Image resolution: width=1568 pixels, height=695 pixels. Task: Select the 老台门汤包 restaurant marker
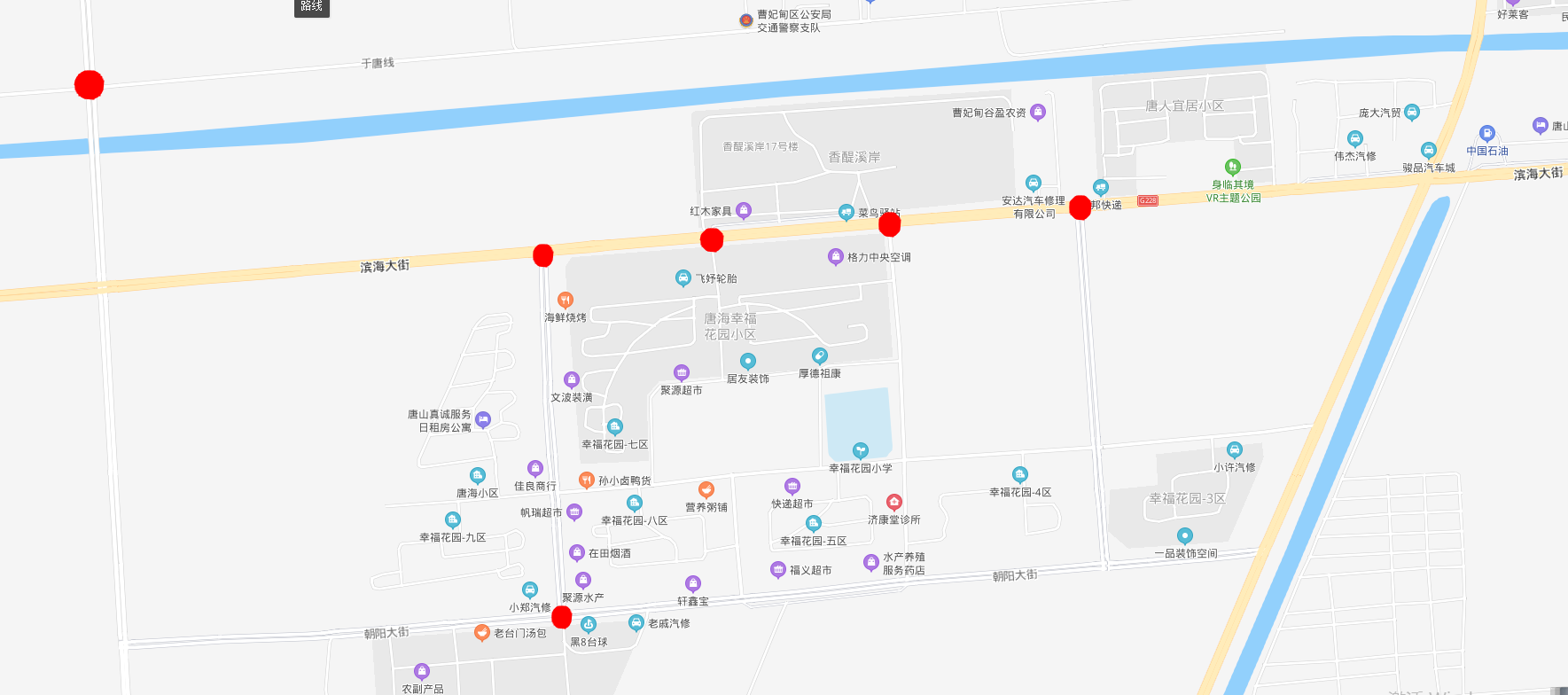click(482, 632)
